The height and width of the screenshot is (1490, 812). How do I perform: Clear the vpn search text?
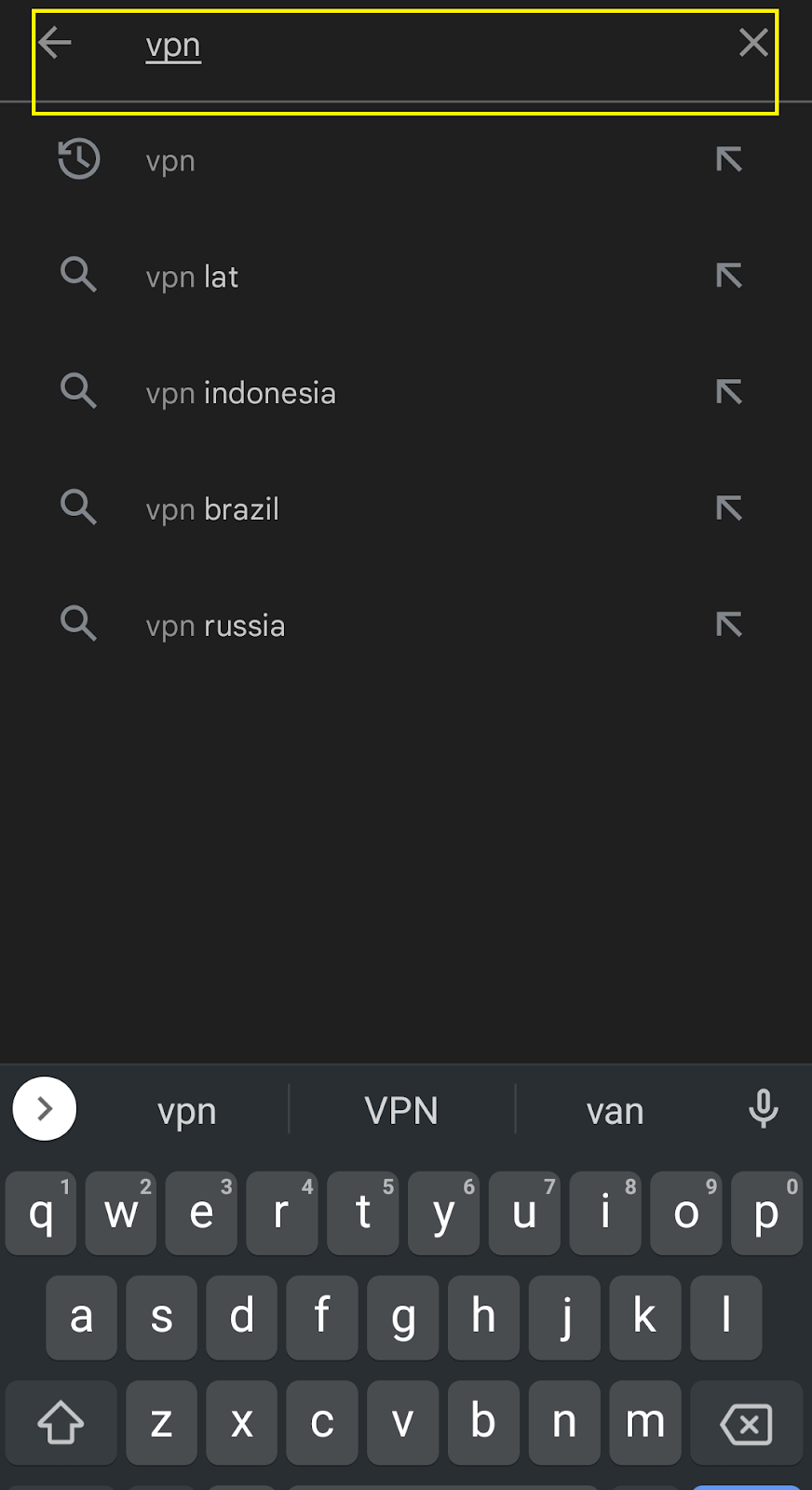click(x=753, y=43)
